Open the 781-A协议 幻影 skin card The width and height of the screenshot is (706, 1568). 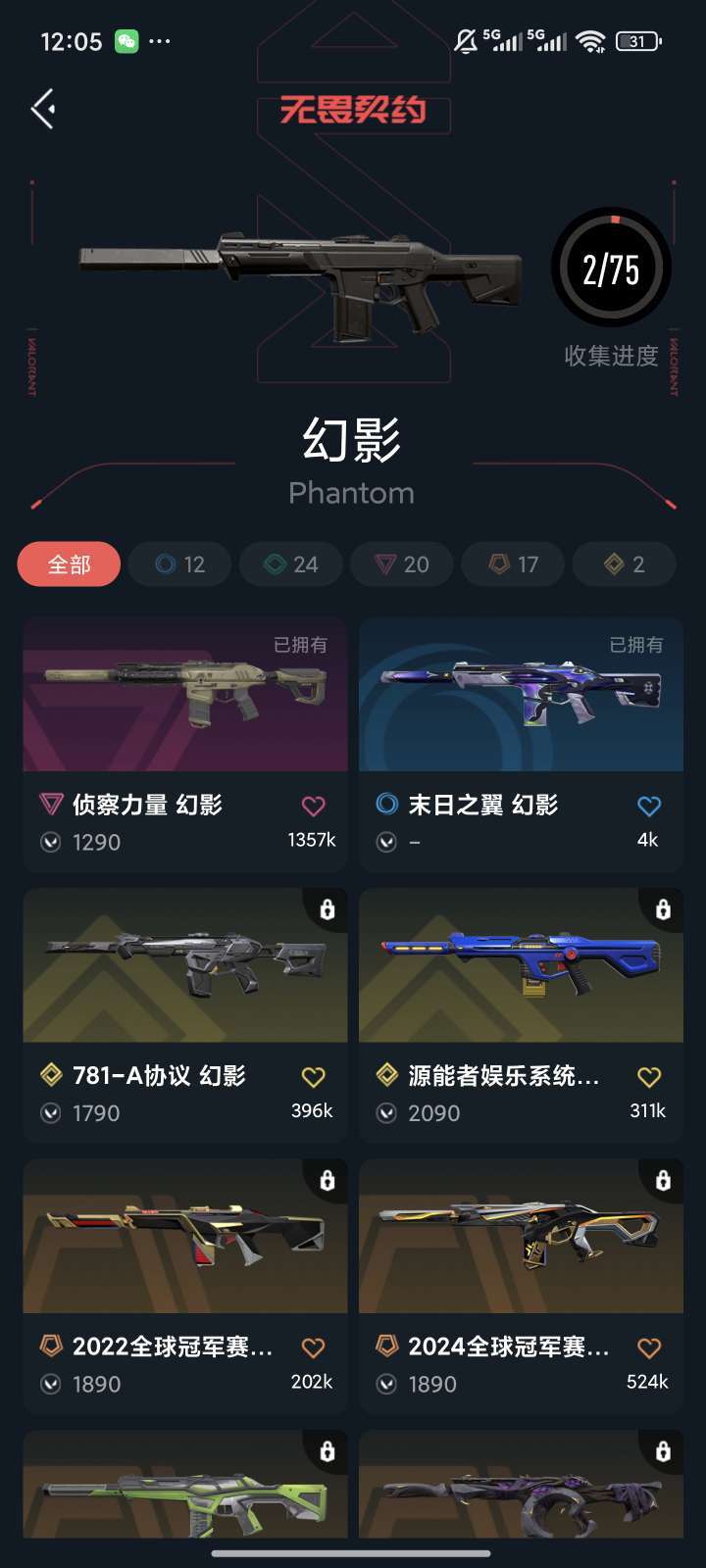(x=185, y=1015)
